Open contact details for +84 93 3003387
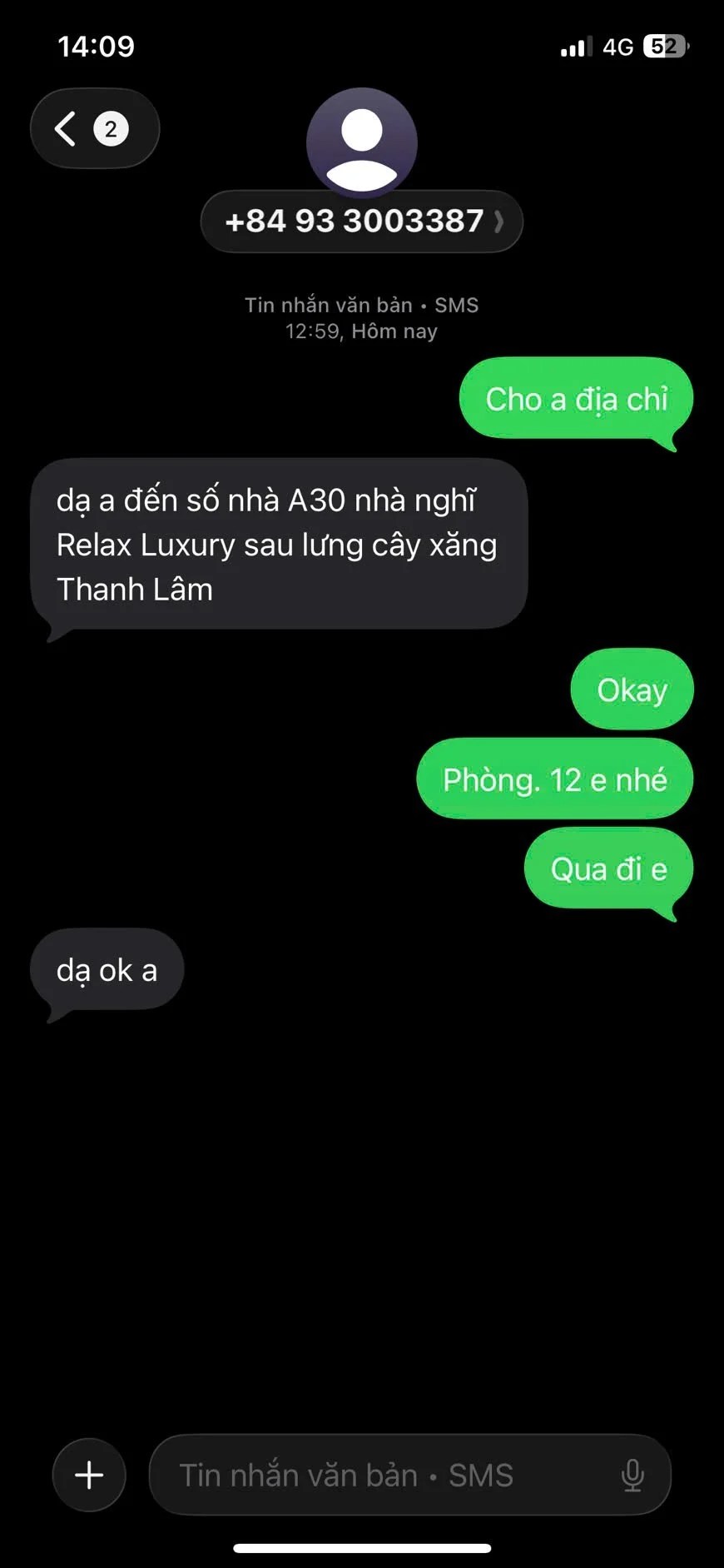This screenshot has height=1568, width=724. [361, 222]
